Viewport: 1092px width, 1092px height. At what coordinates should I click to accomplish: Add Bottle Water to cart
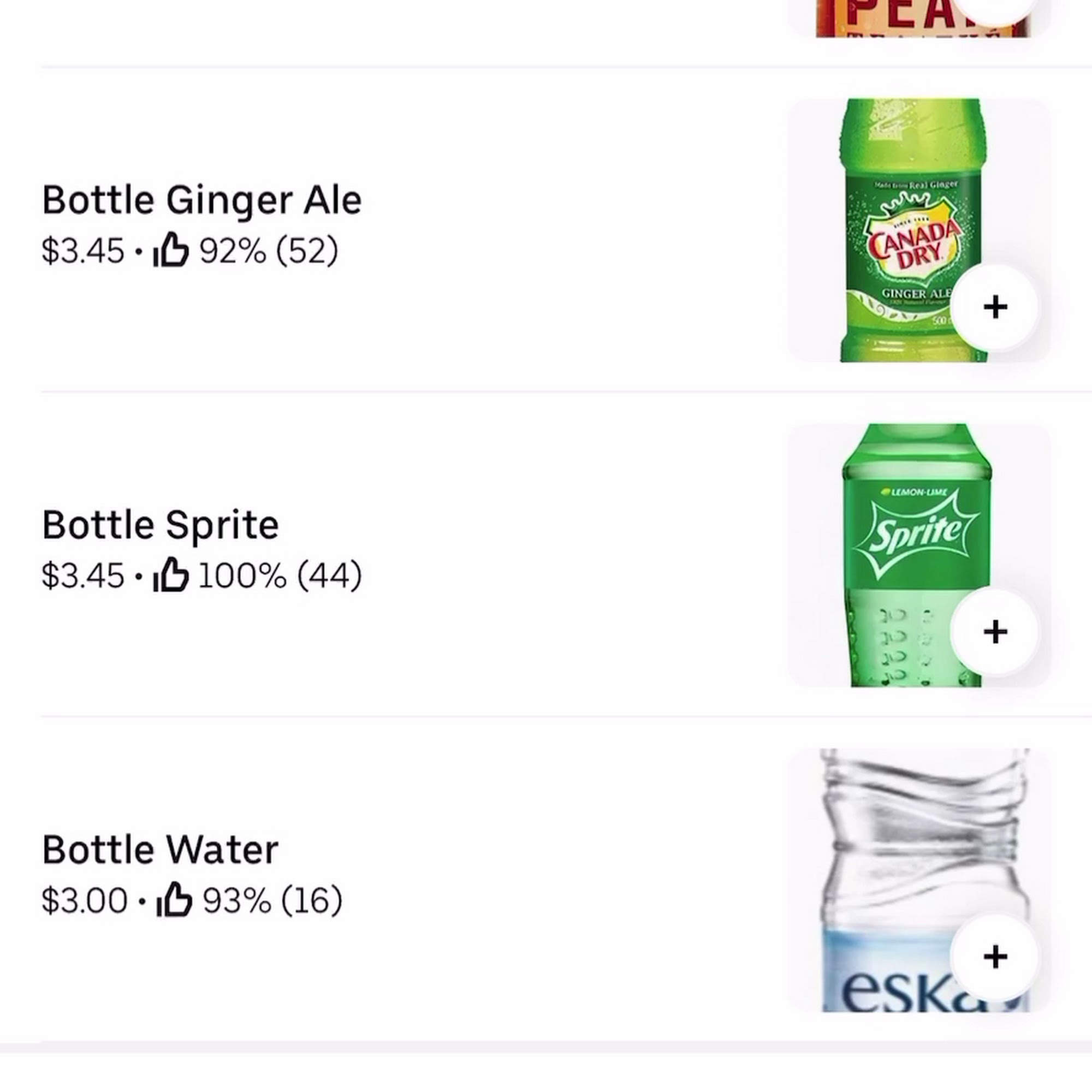[994, 957]
